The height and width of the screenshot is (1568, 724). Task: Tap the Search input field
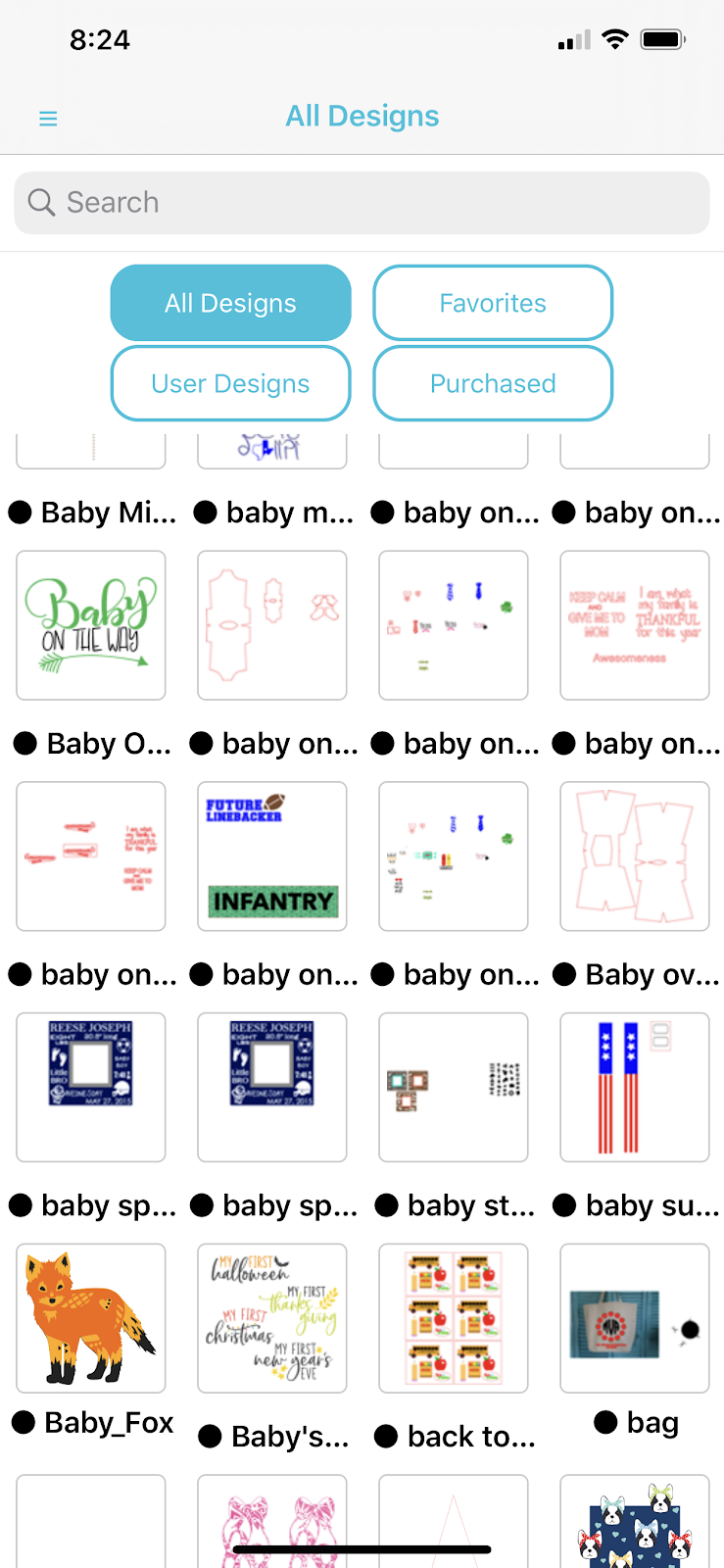point(294,202)
